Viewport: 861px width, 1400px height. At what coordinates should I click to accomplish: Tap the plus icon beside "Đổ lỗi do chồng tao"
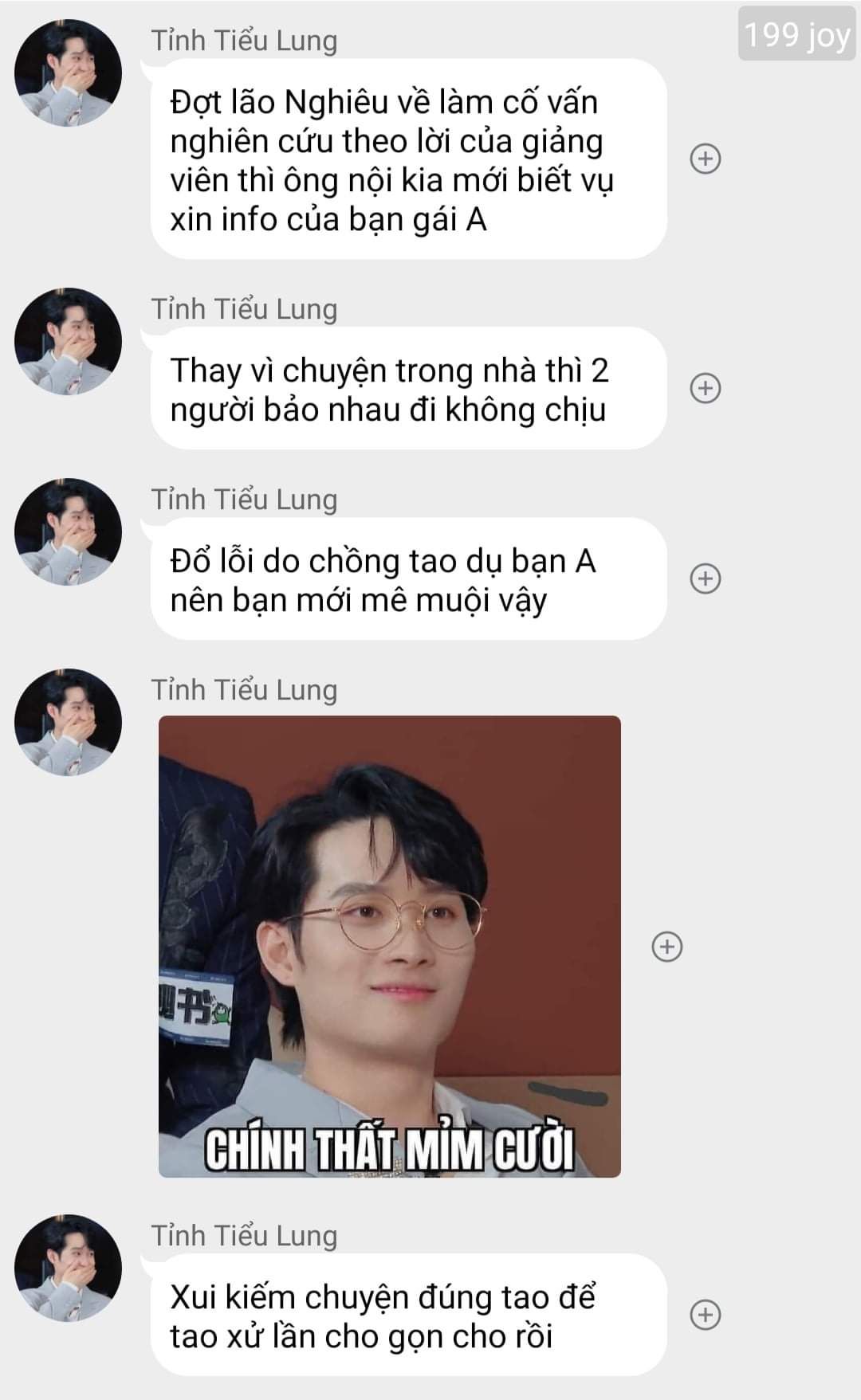(705, 578)
